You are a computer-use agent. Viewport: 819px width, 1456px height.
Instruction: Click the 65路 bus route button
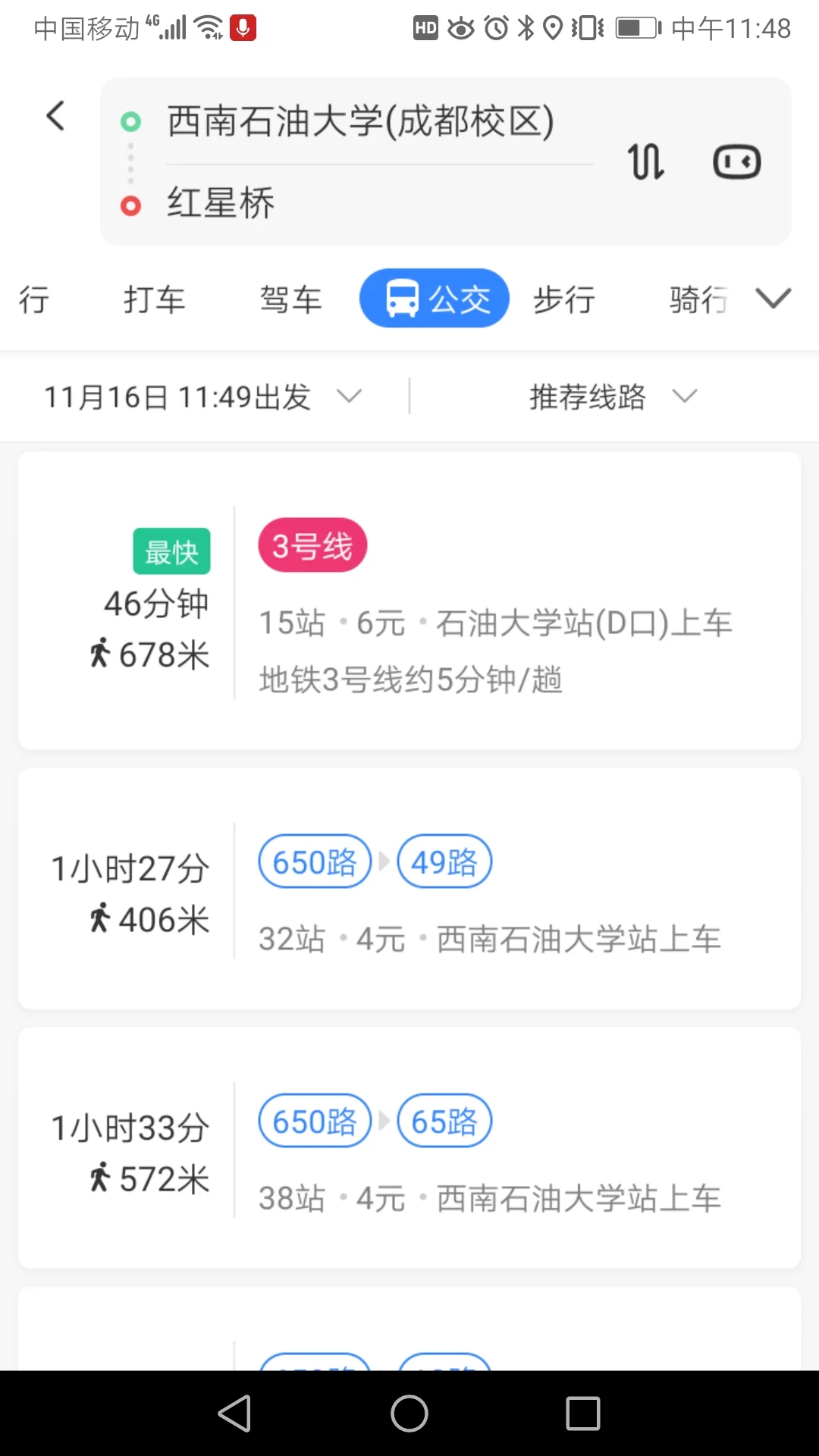click(x=444, y=1120)
